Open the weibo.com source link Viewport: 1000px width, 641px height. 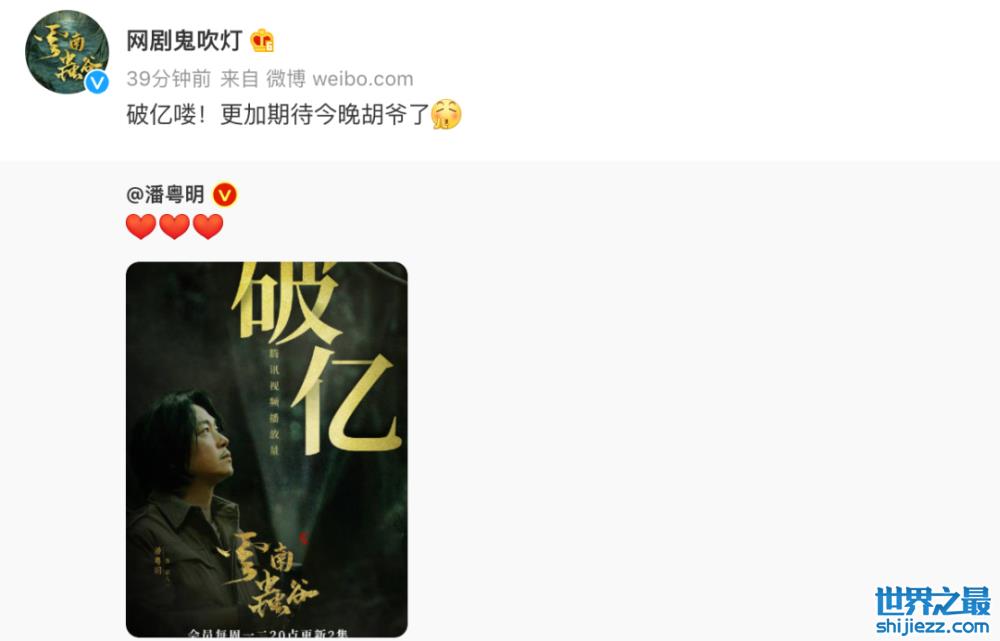click(x=362, y=79)
